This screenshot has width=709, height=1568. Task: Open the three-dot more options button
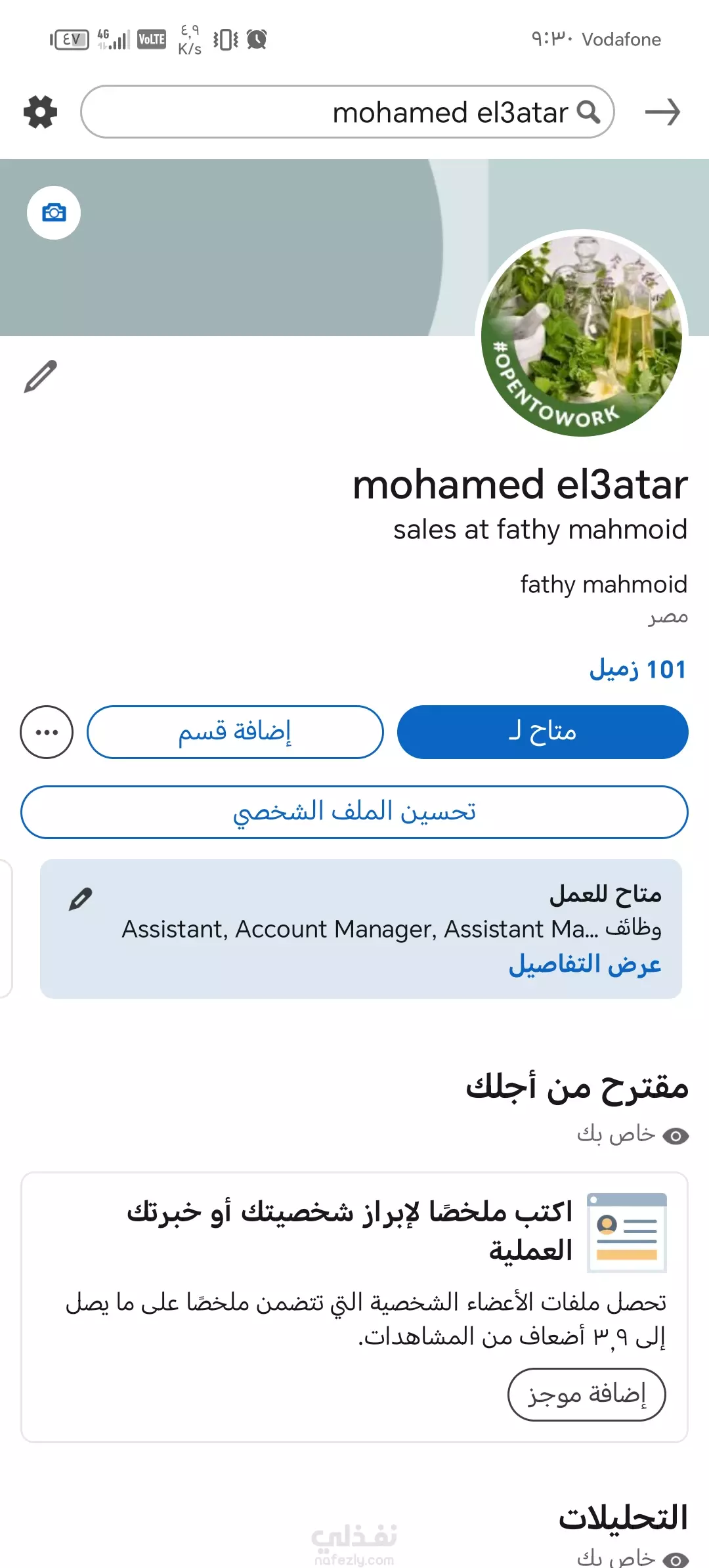[x=47, y=732]
